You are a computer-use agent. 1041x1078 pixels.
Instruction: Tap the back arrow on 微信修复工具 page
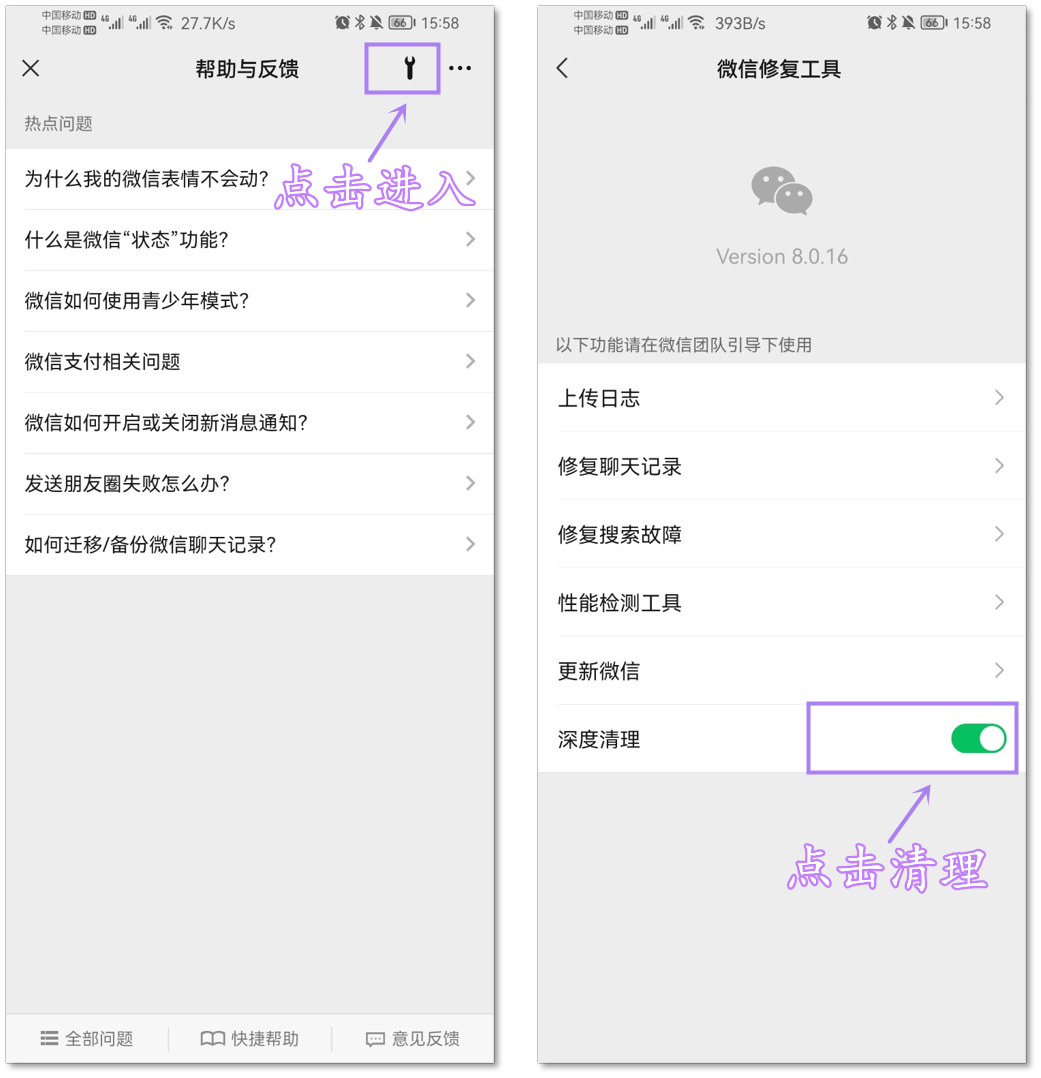click(x=561, y=68)
